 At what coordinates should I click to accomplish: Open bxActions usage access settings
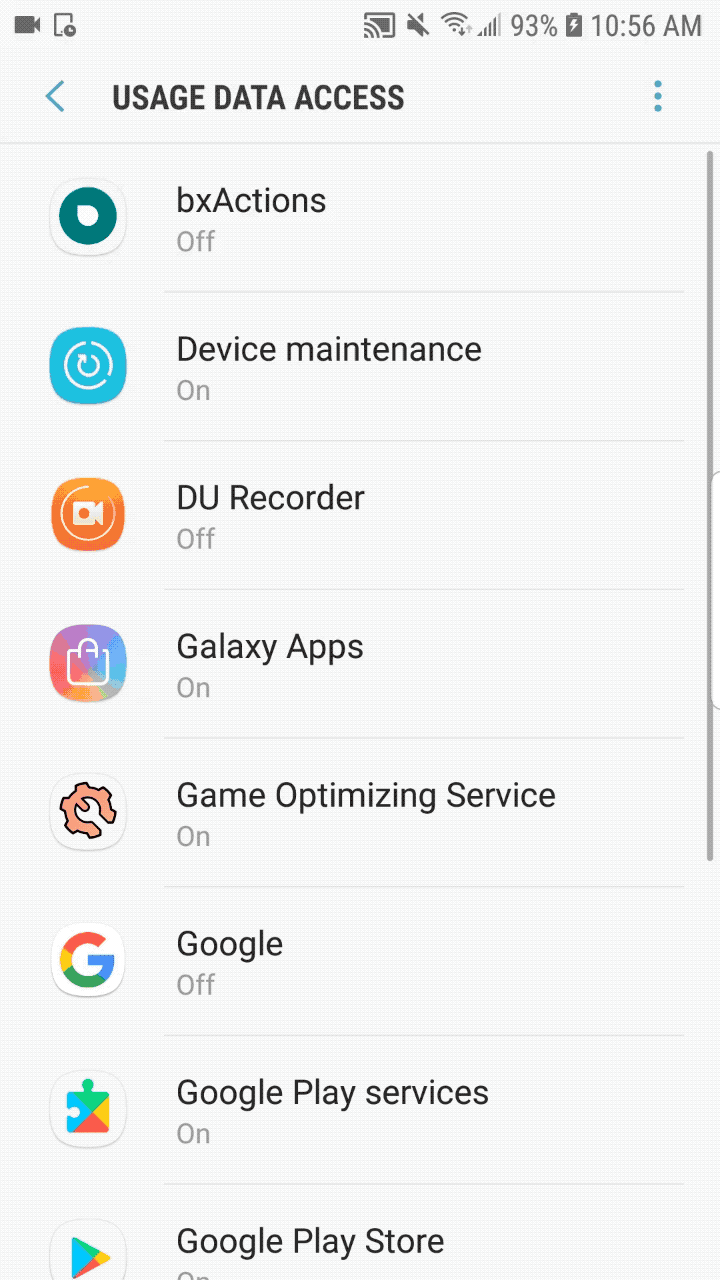[x=360, y=218]
